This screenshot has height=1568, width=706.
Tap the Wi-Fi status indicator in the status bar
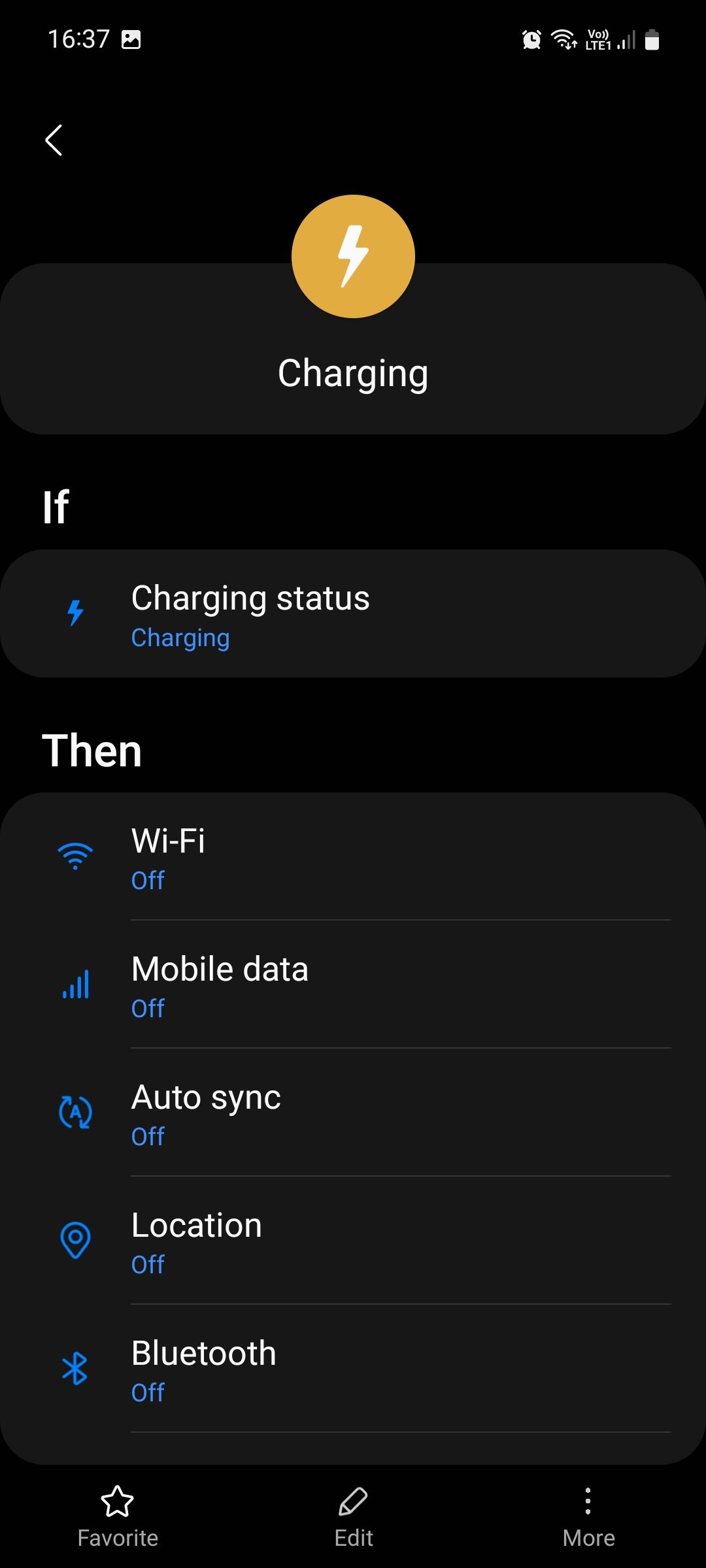point(563,39)
